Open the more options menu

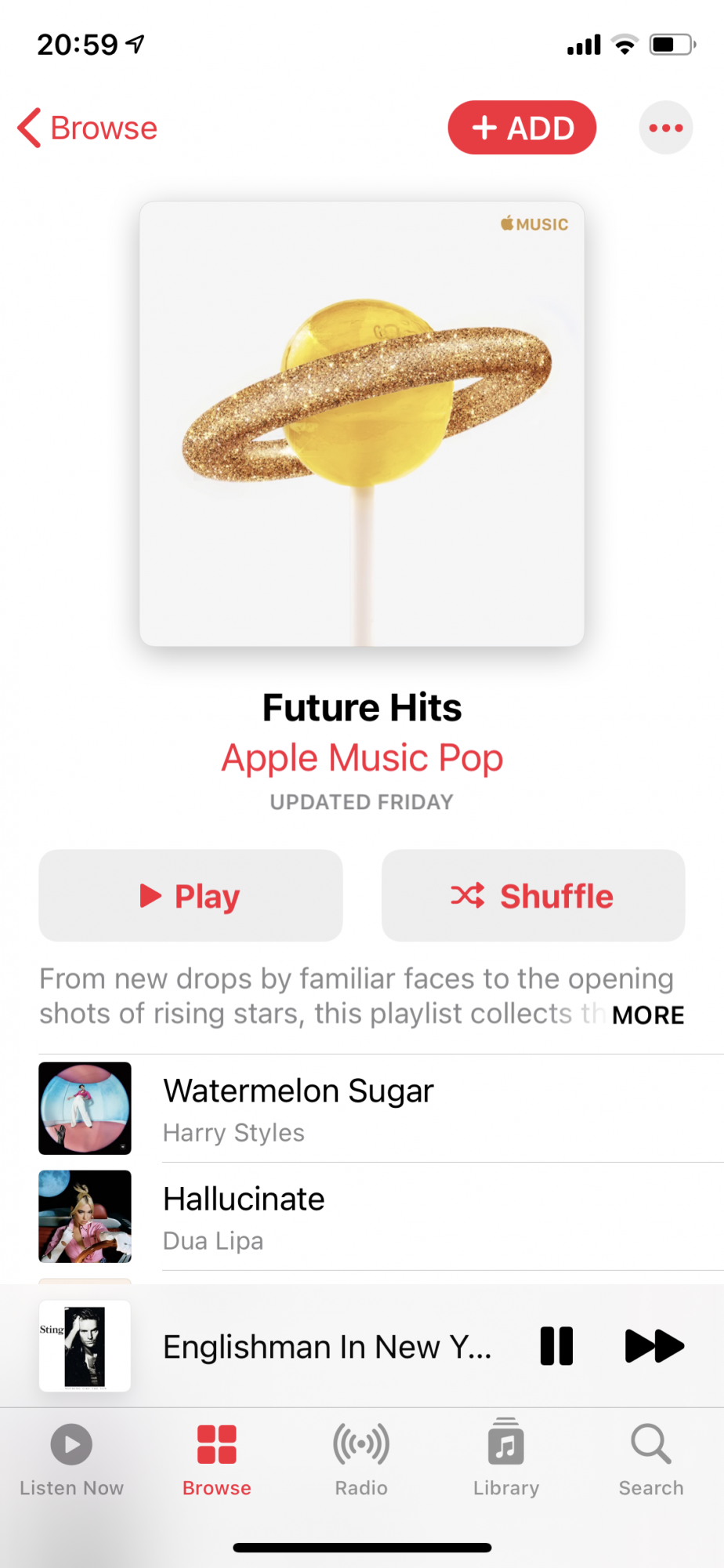click(x=665, y=128)
